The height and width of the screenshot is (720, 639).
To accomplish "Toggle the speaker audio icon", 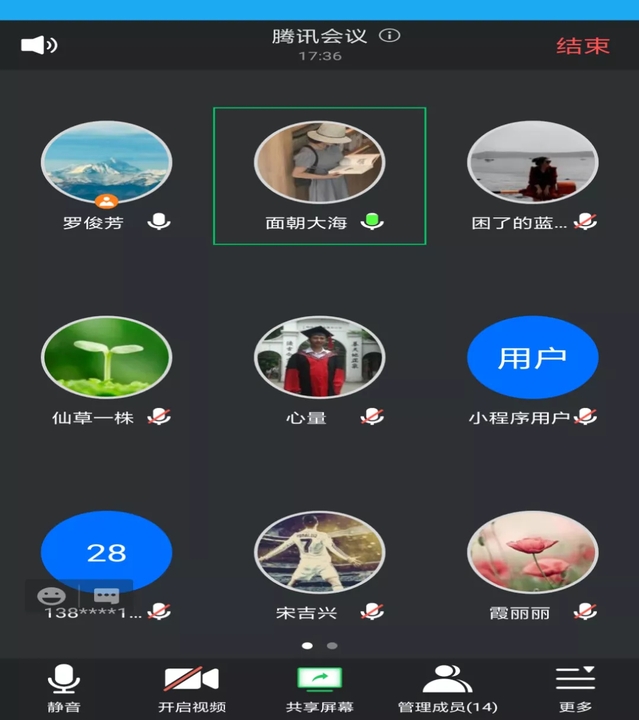I will point(39,45).
